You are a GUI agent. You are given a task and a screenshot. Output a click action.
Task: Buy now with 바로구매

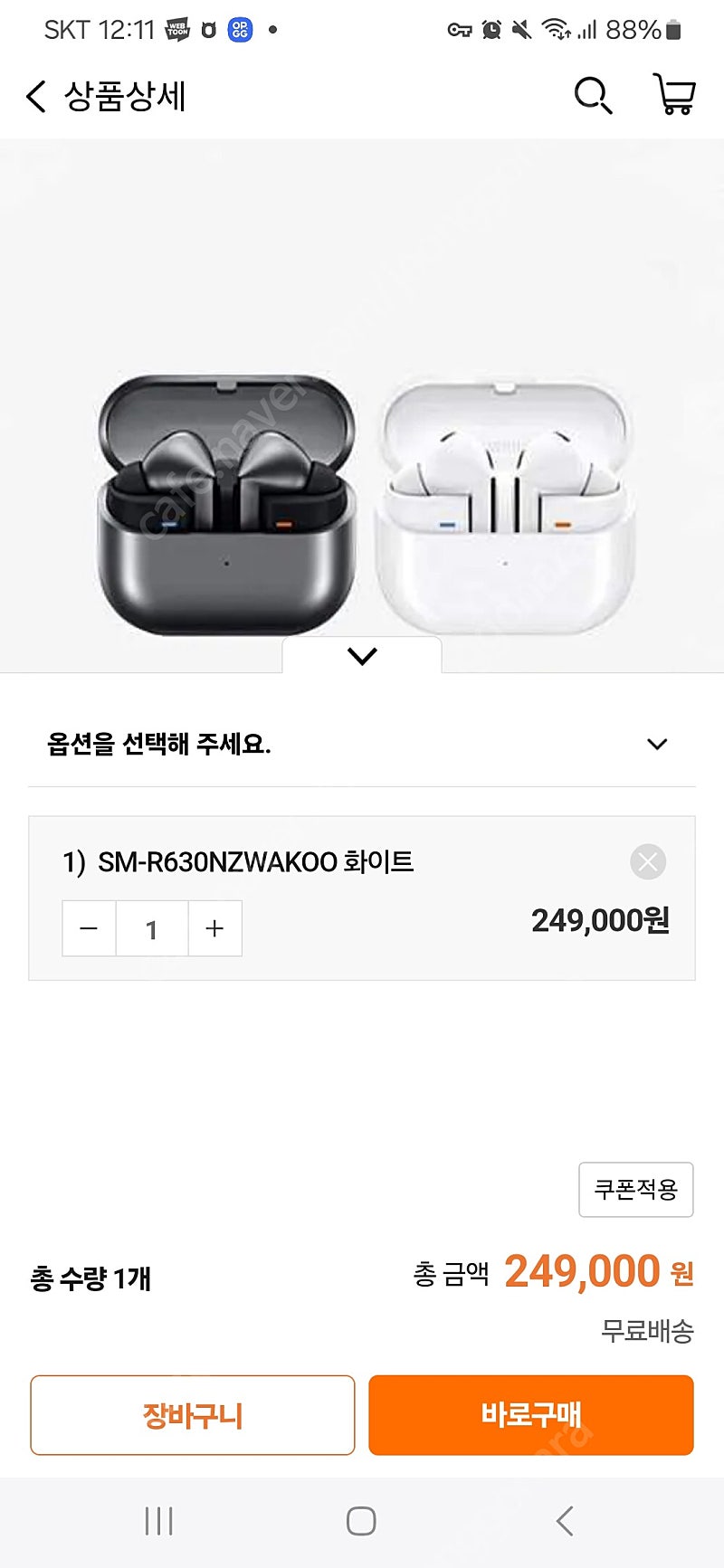point(531,1415)
